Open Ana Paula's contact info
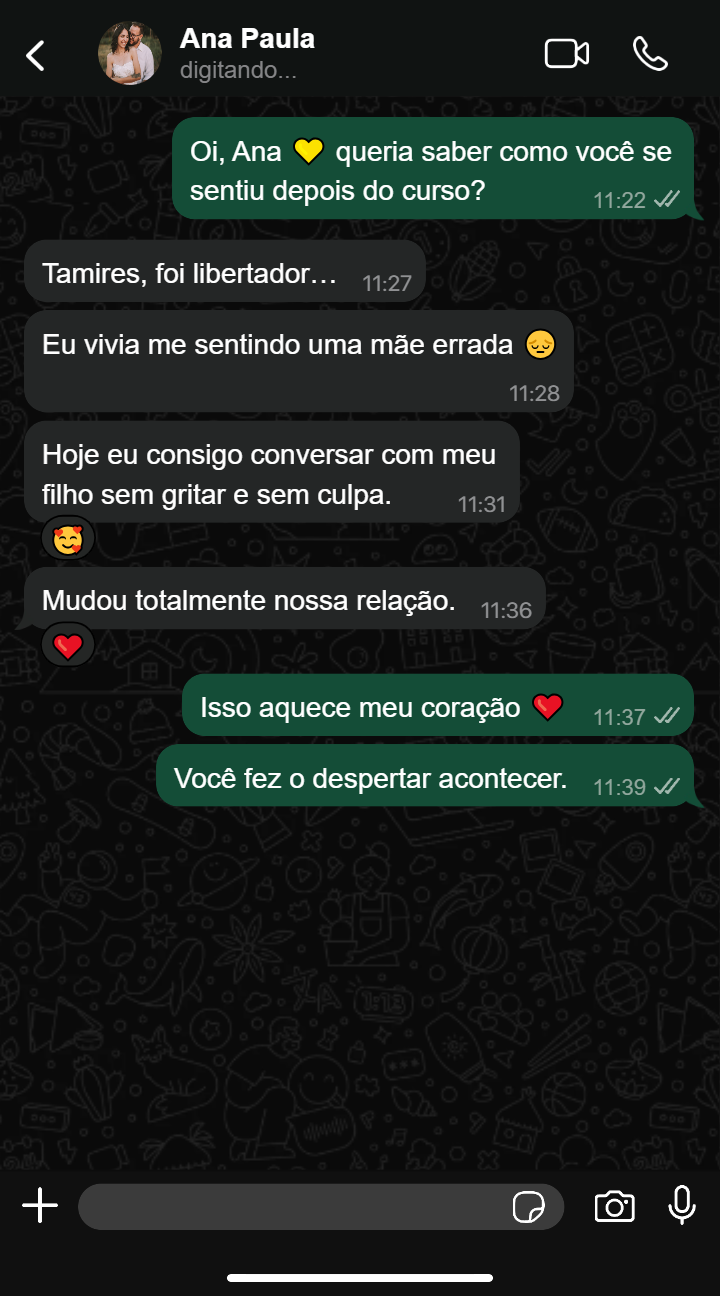Screen dimensions: 720x1296 point(247,40)
